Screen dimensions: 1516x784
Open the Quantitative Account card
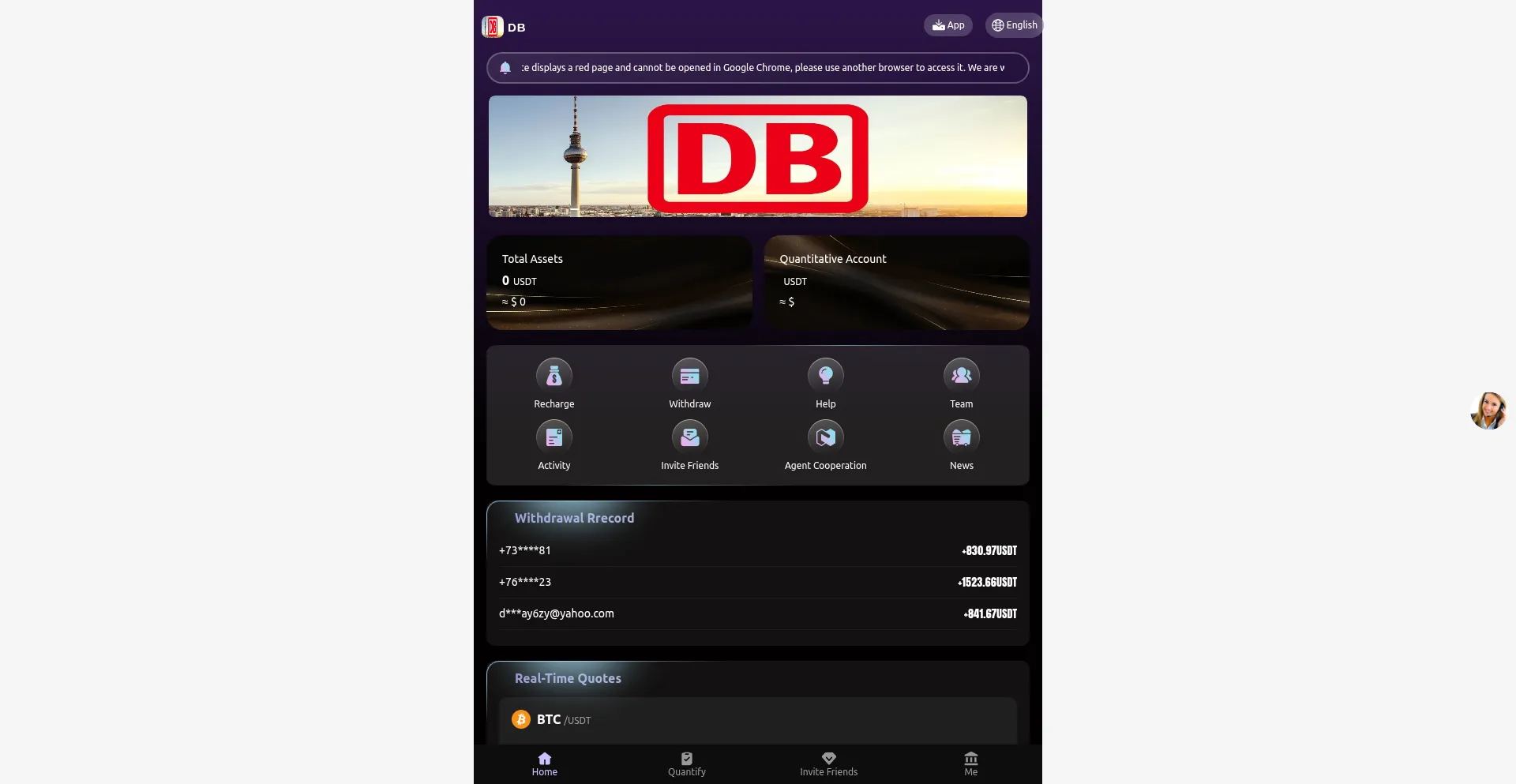(896, 282)
